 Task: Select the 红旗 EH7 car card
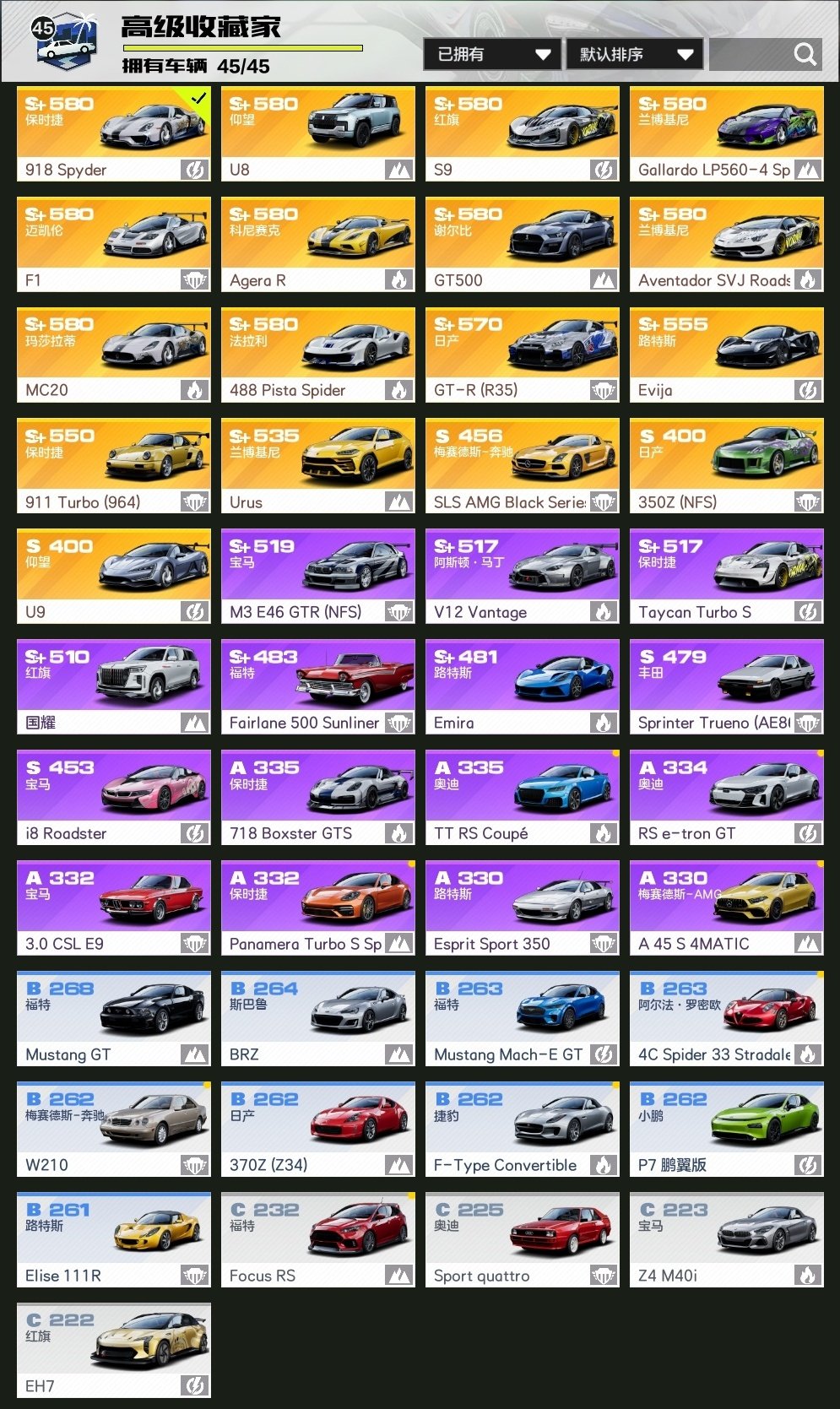(114, 1351)
